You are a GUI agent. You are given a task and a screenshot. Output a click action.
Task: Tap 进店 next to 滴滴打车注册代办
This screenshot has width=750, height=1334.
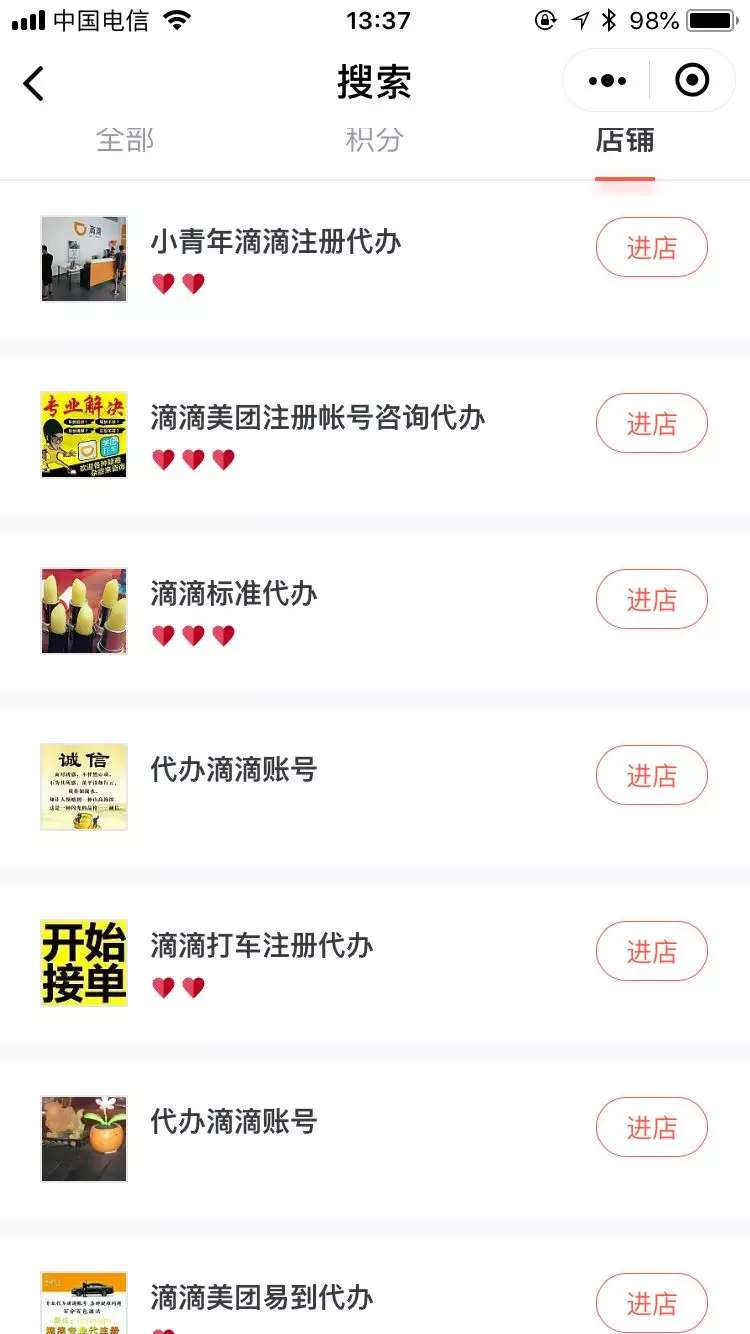651,951
